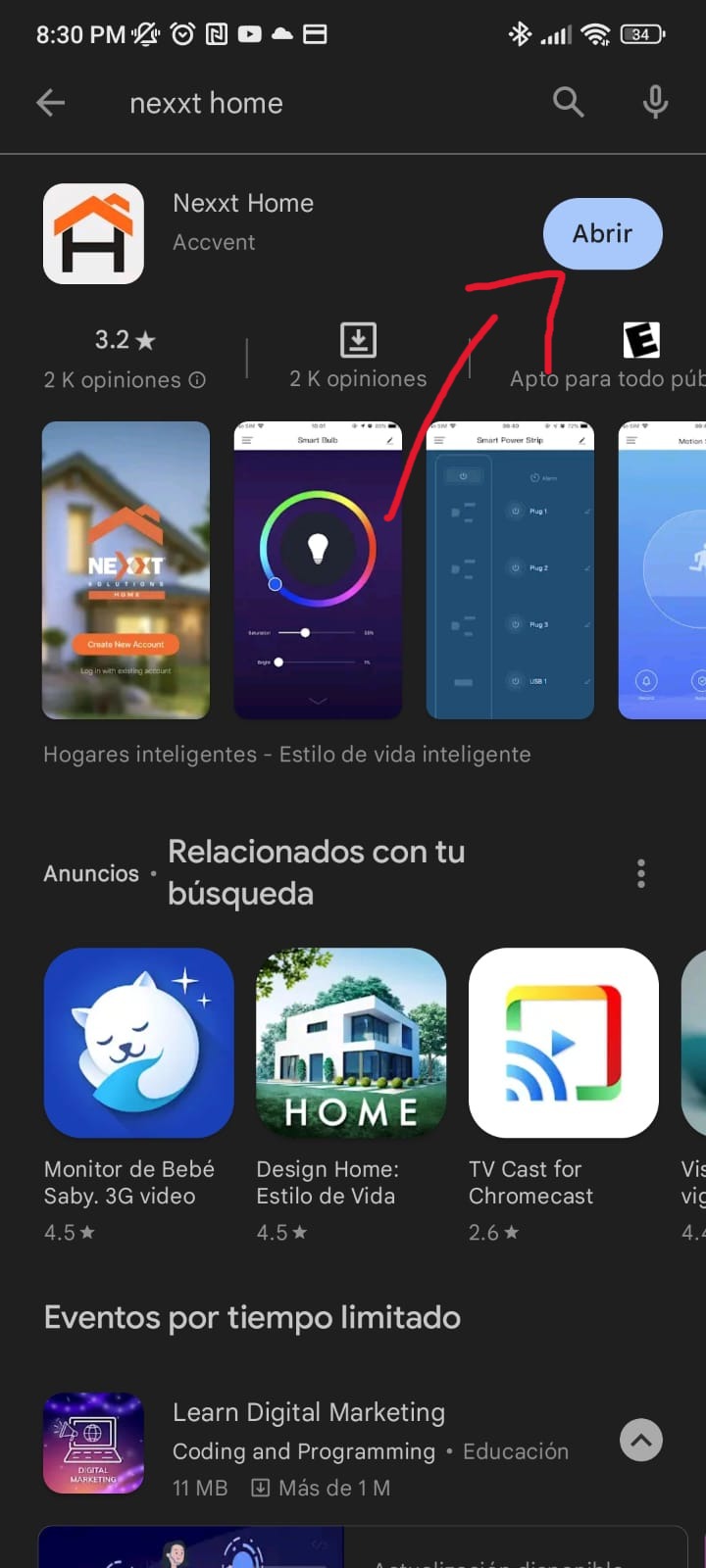Open Monitor de Bebé Saby app
This screenshot has height=1568, width=706.
click(138, 1043)
